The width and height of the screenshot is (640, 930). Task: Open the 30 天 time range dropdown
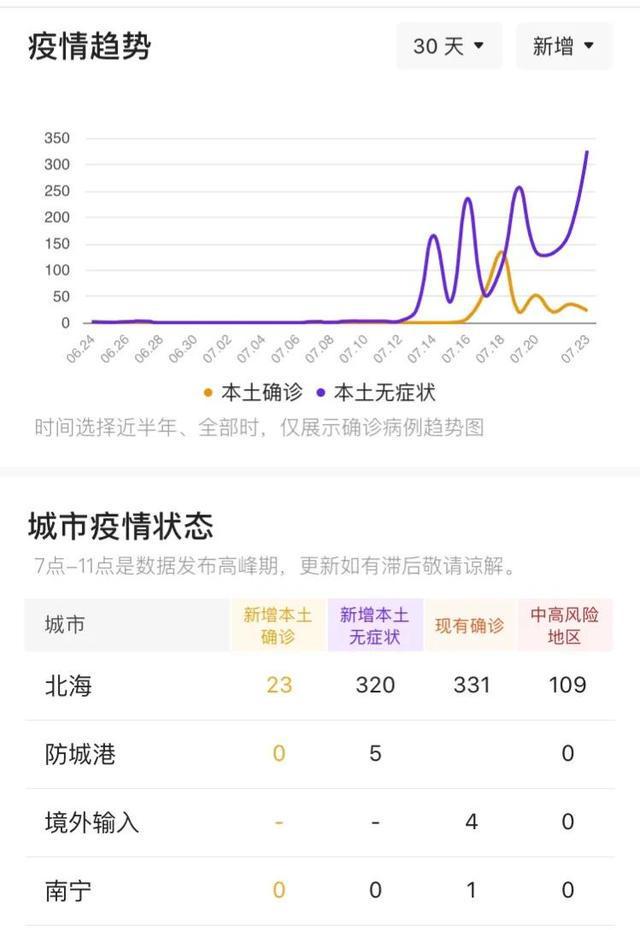pyautogui.click(x=449, y=46)
